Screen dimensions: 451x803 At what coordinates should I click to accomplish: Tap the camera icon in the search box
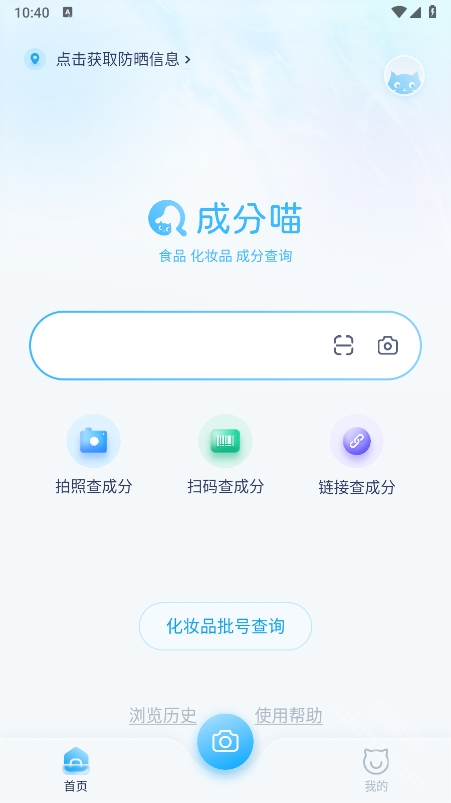point(388,346)
